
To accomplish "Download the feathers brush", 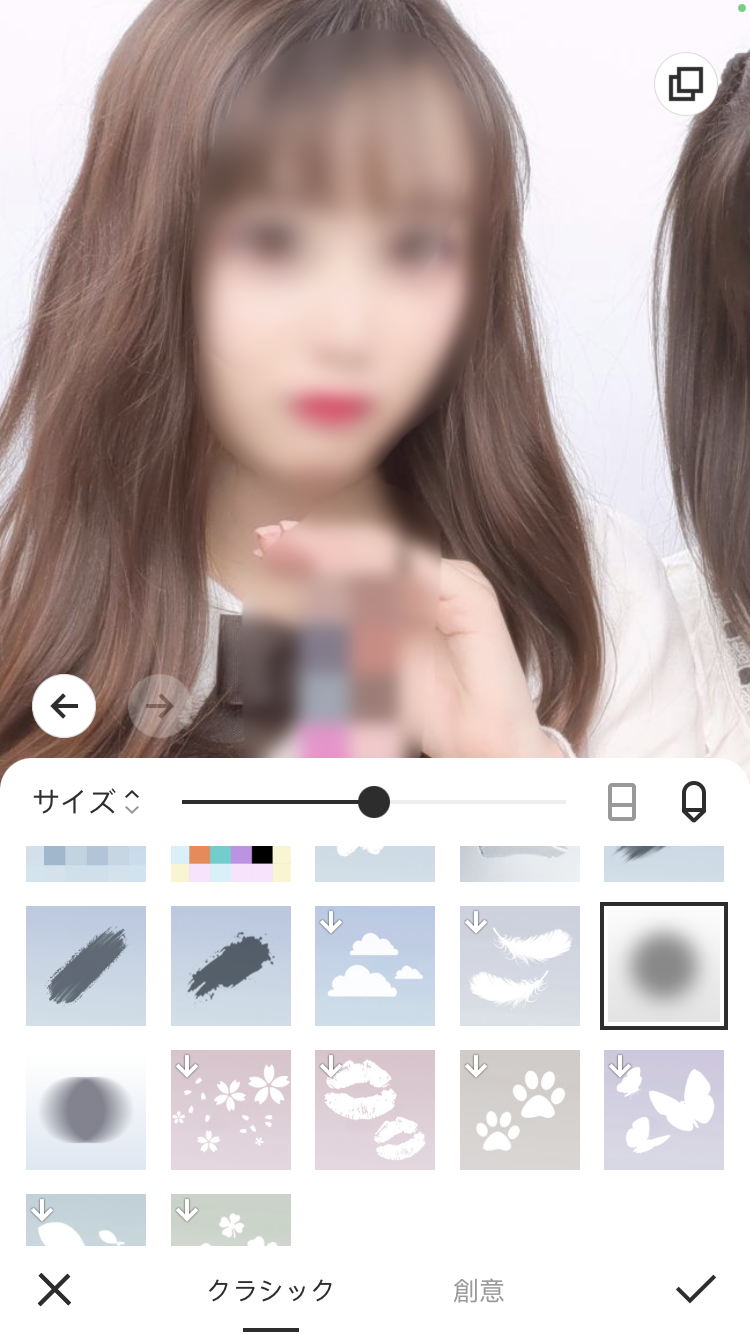I will (520, 966).
